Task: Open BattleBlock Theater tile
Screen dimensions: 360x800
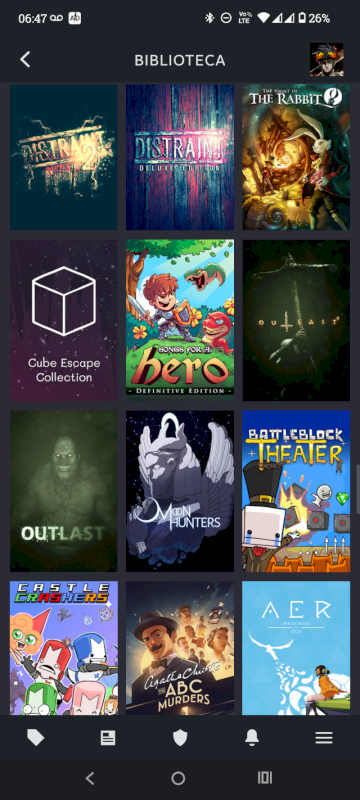Action: 296,491
